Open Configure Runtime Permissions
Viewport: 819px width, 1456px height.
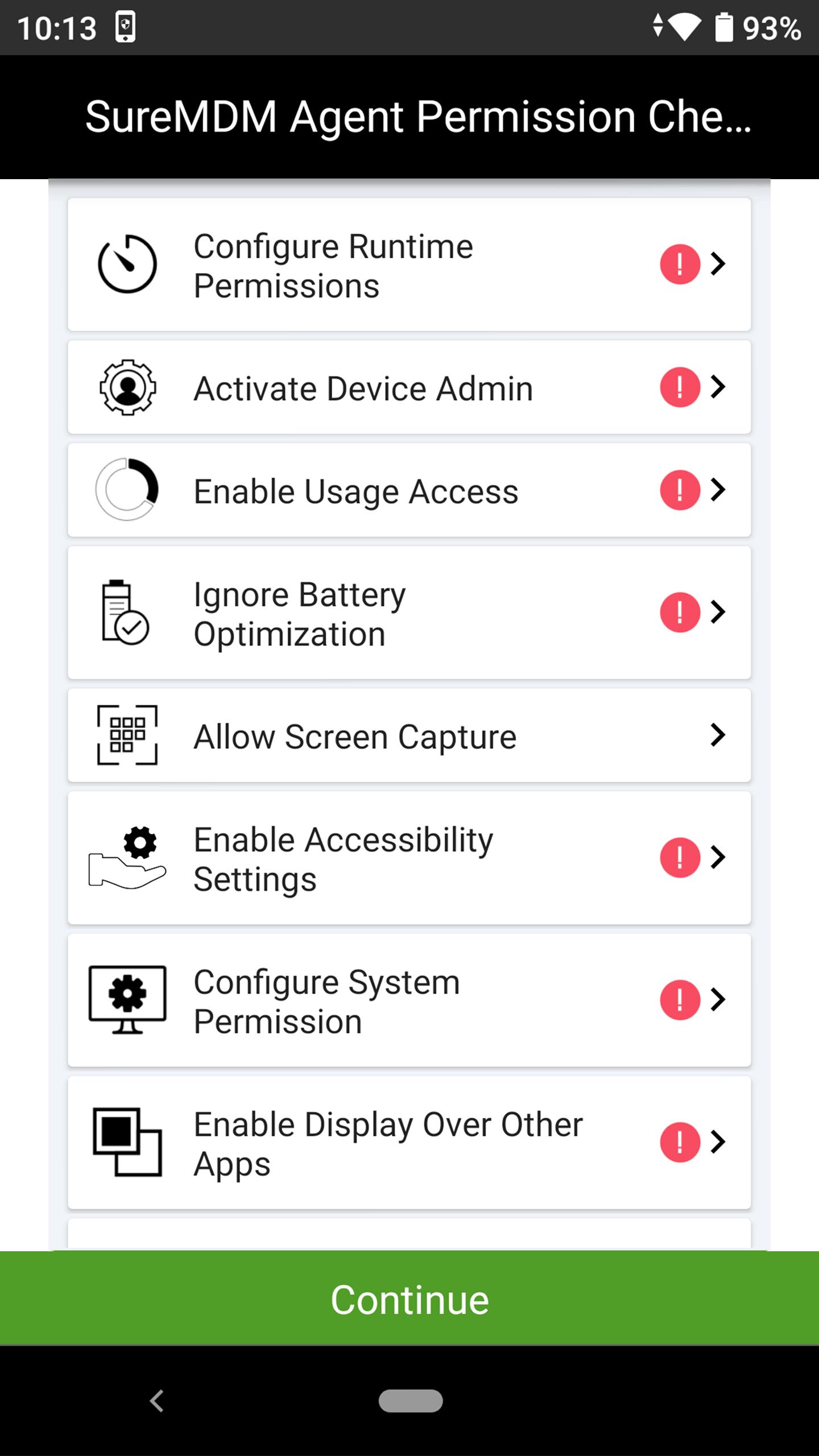(x=409, y=265)
